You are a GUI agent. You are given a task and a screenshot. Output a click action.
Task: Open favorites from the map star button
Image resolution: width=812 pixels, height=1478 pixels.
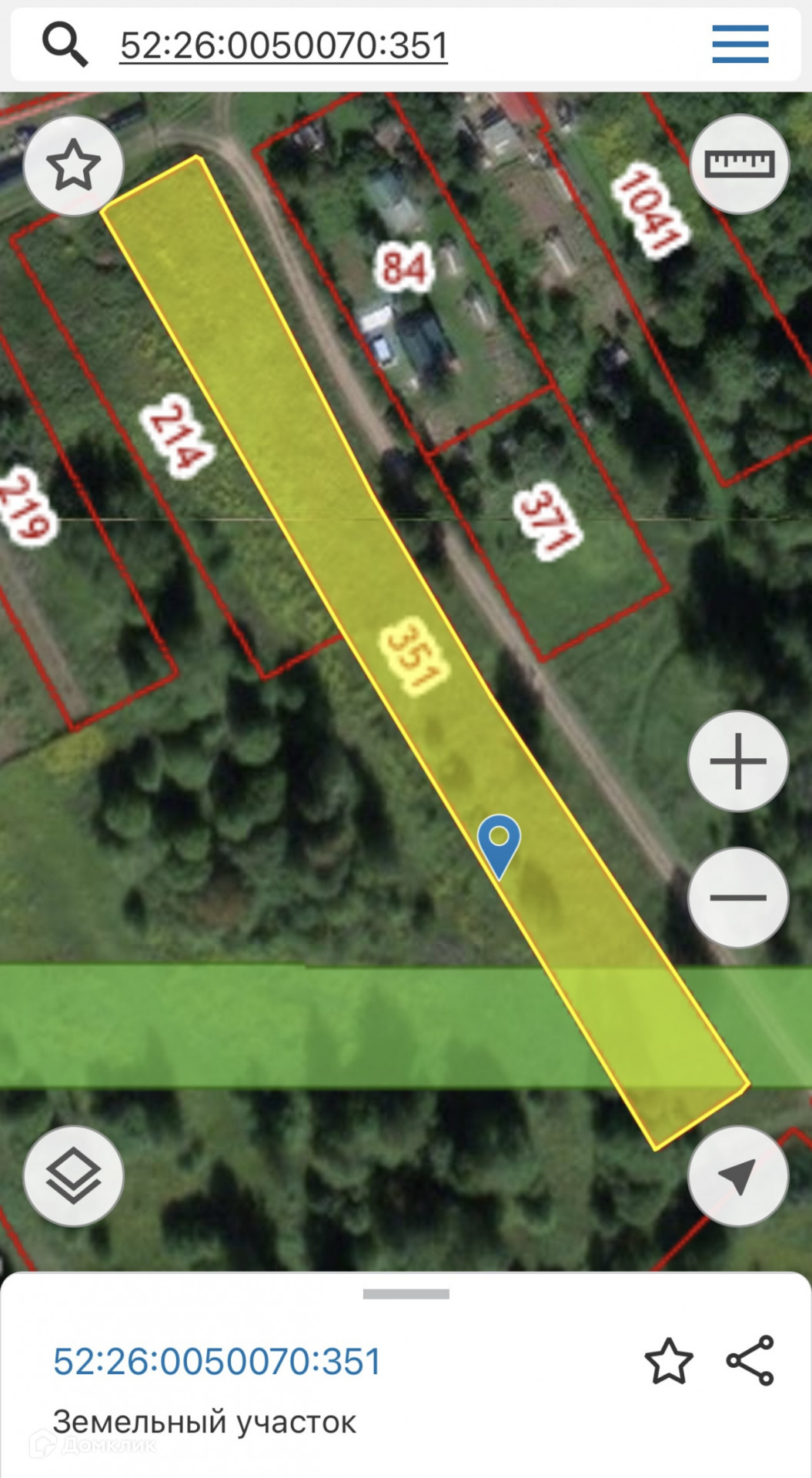(x=74, y=166)
